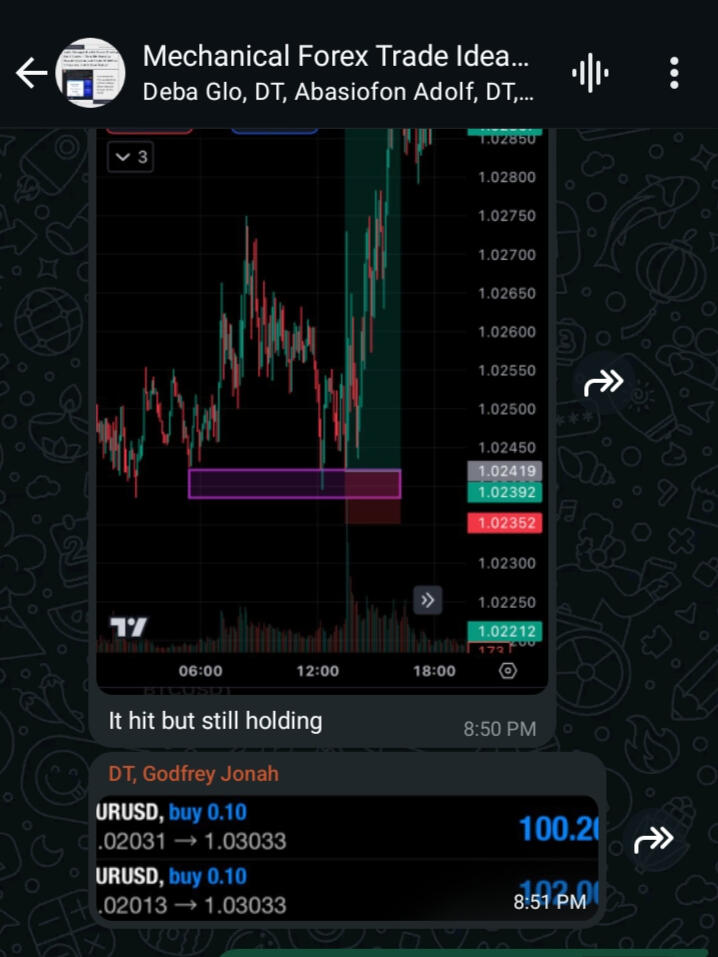Viewport: 718px width, 957px height.
Task: Go back to the chat list
Action: pyautogui.click(x=31, y=73)
